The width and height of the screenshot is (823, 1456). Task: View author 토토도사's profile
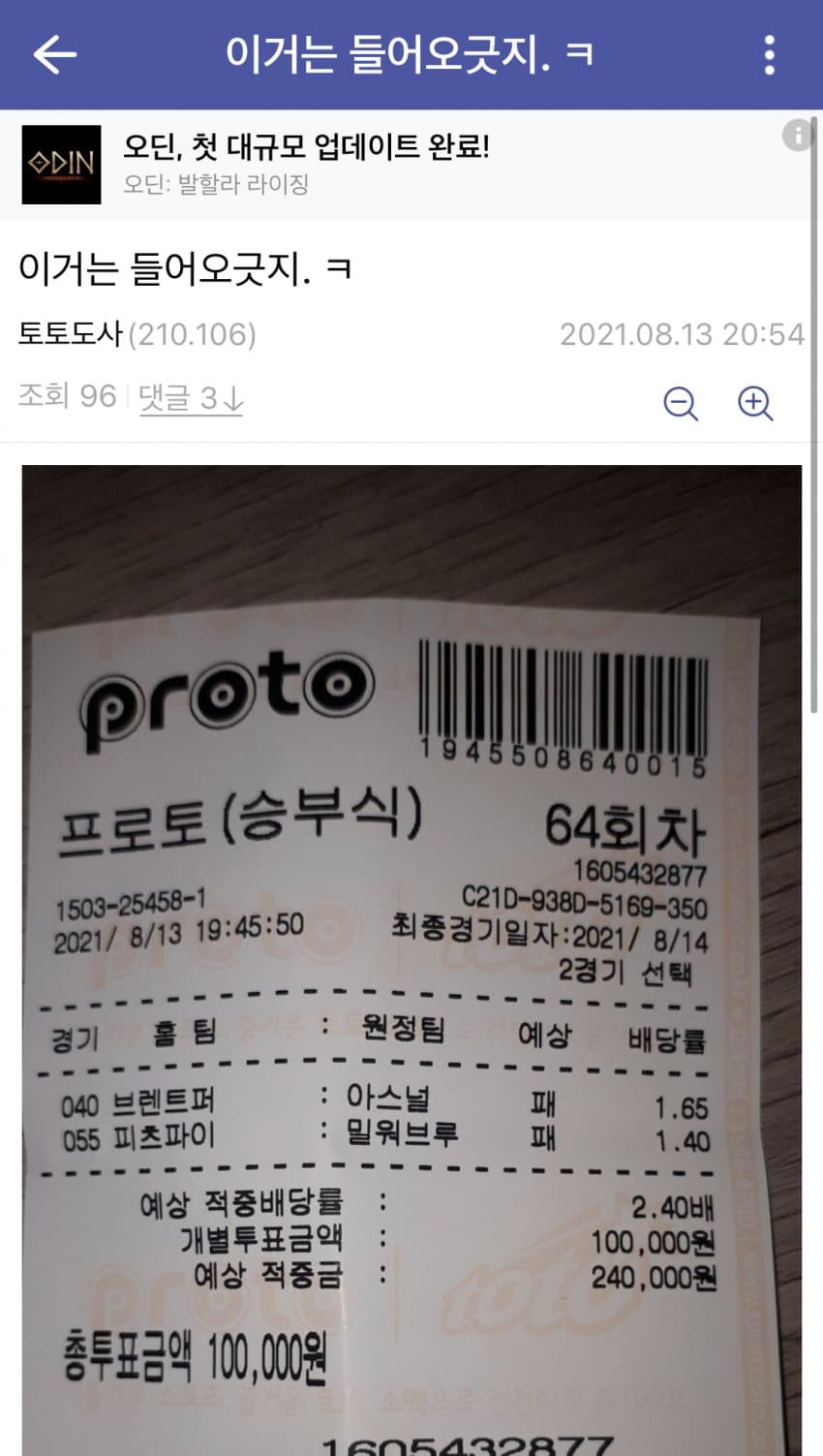(x=71, y=334)
